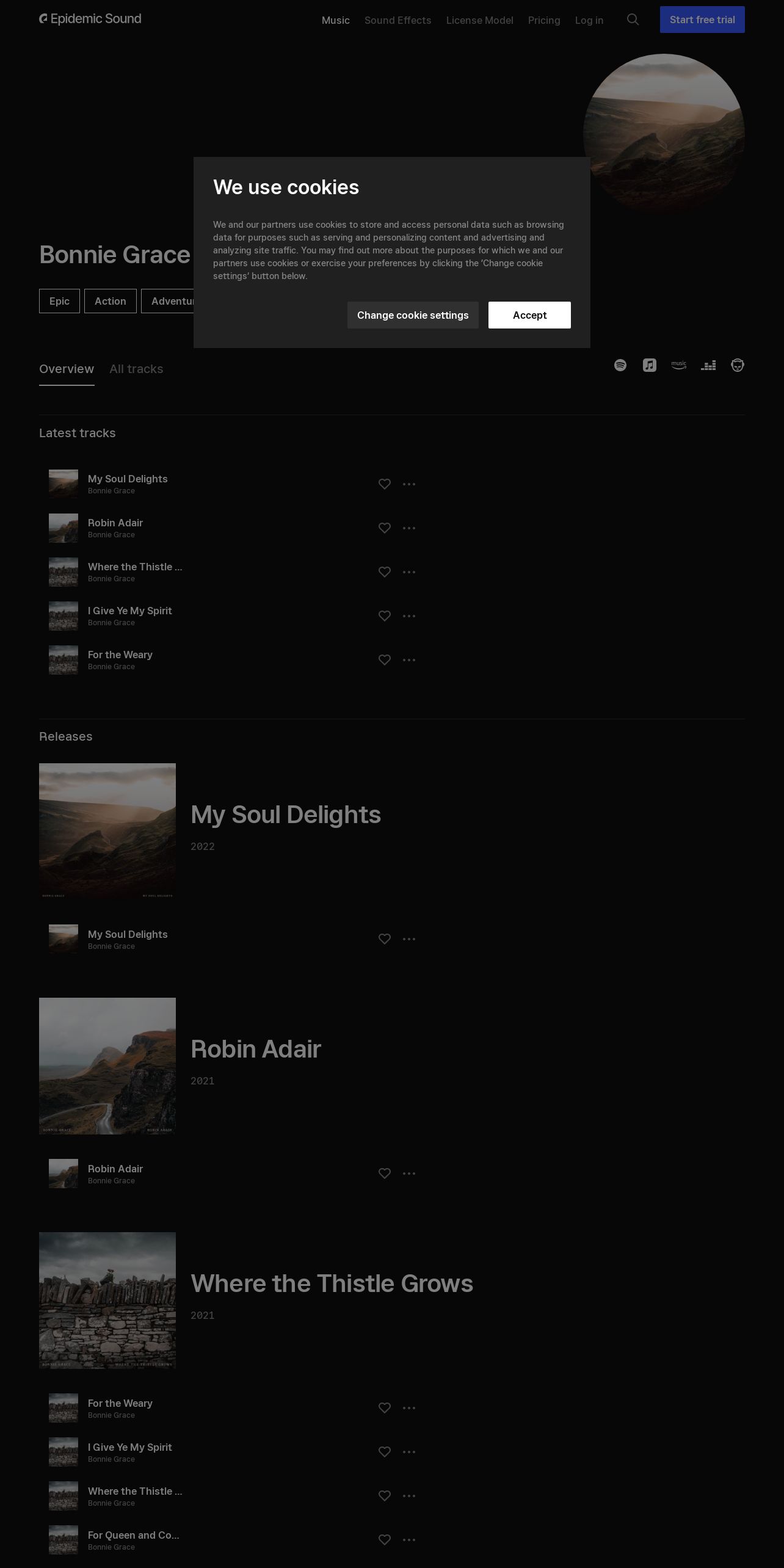View the Pricing page
Screen dimensions: 784x1568
[544, 20]
